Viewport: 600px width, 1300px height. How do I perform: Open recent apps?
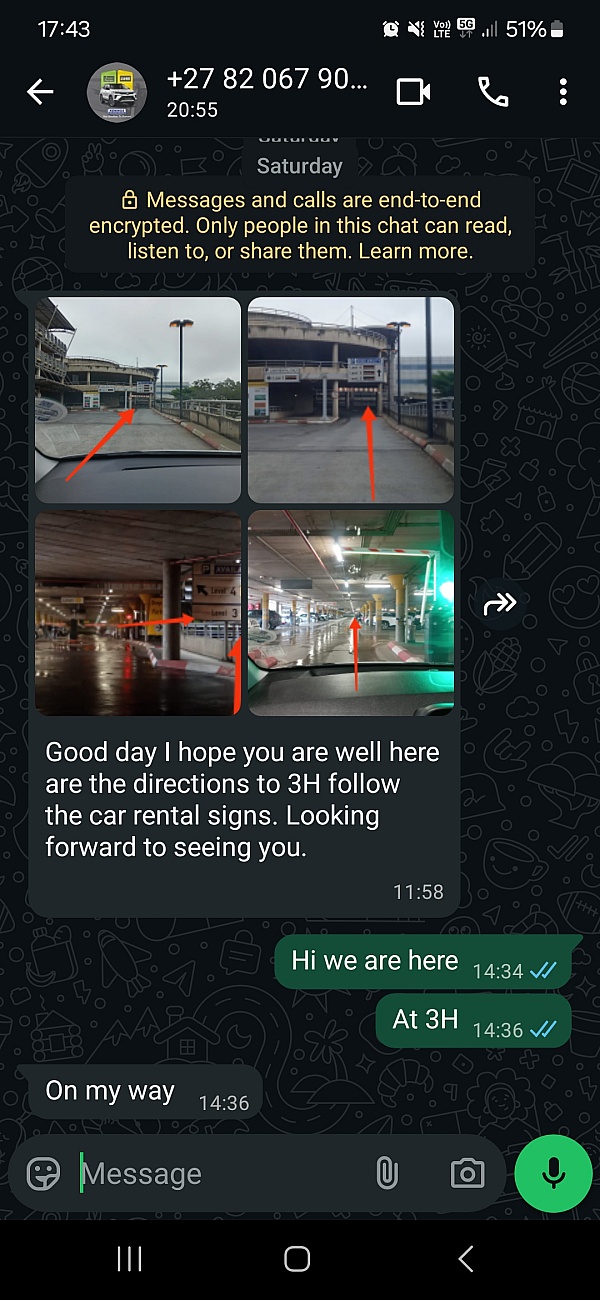[x=130, y=1259]
